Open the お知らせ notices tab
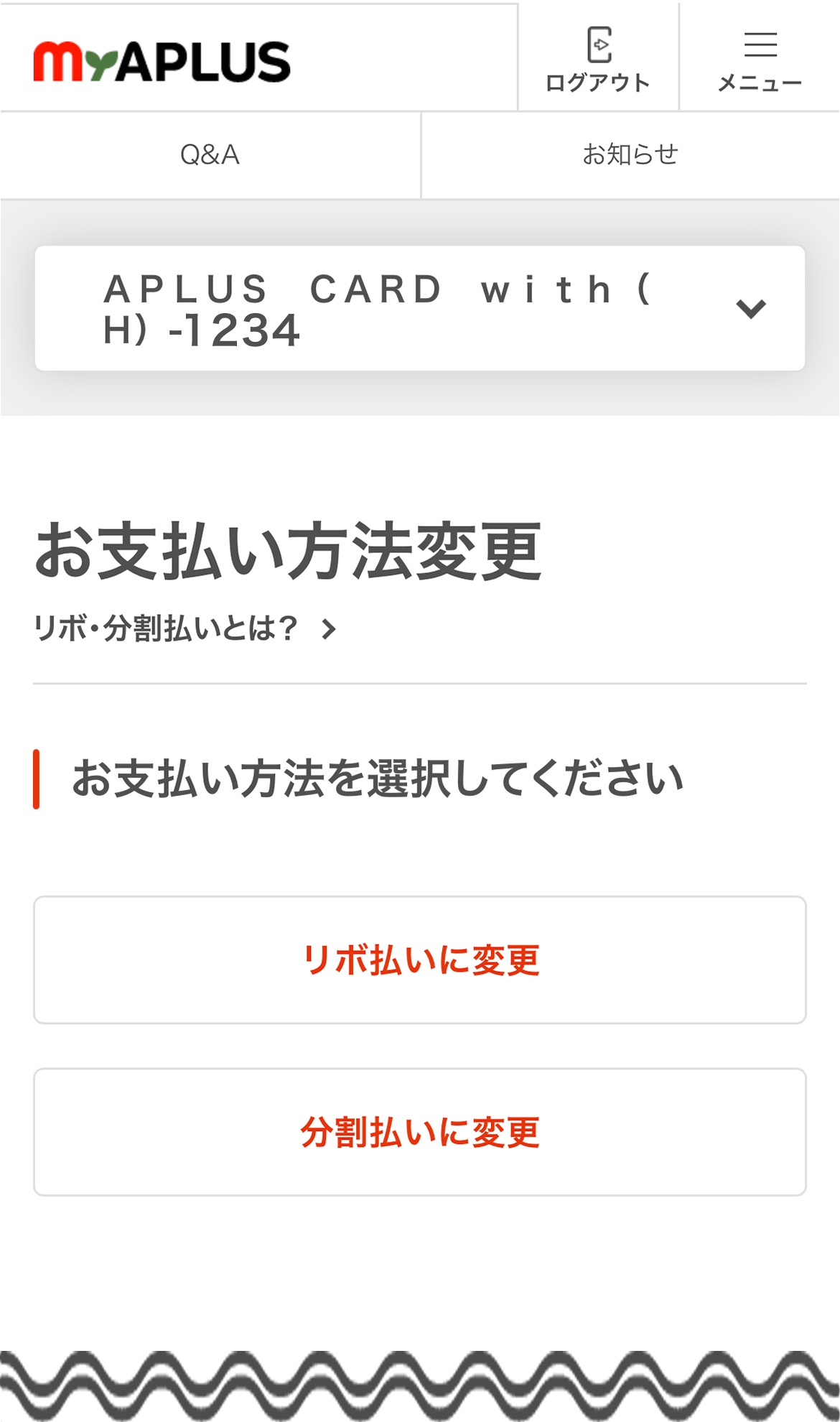840x1422 pixels. 630,155
